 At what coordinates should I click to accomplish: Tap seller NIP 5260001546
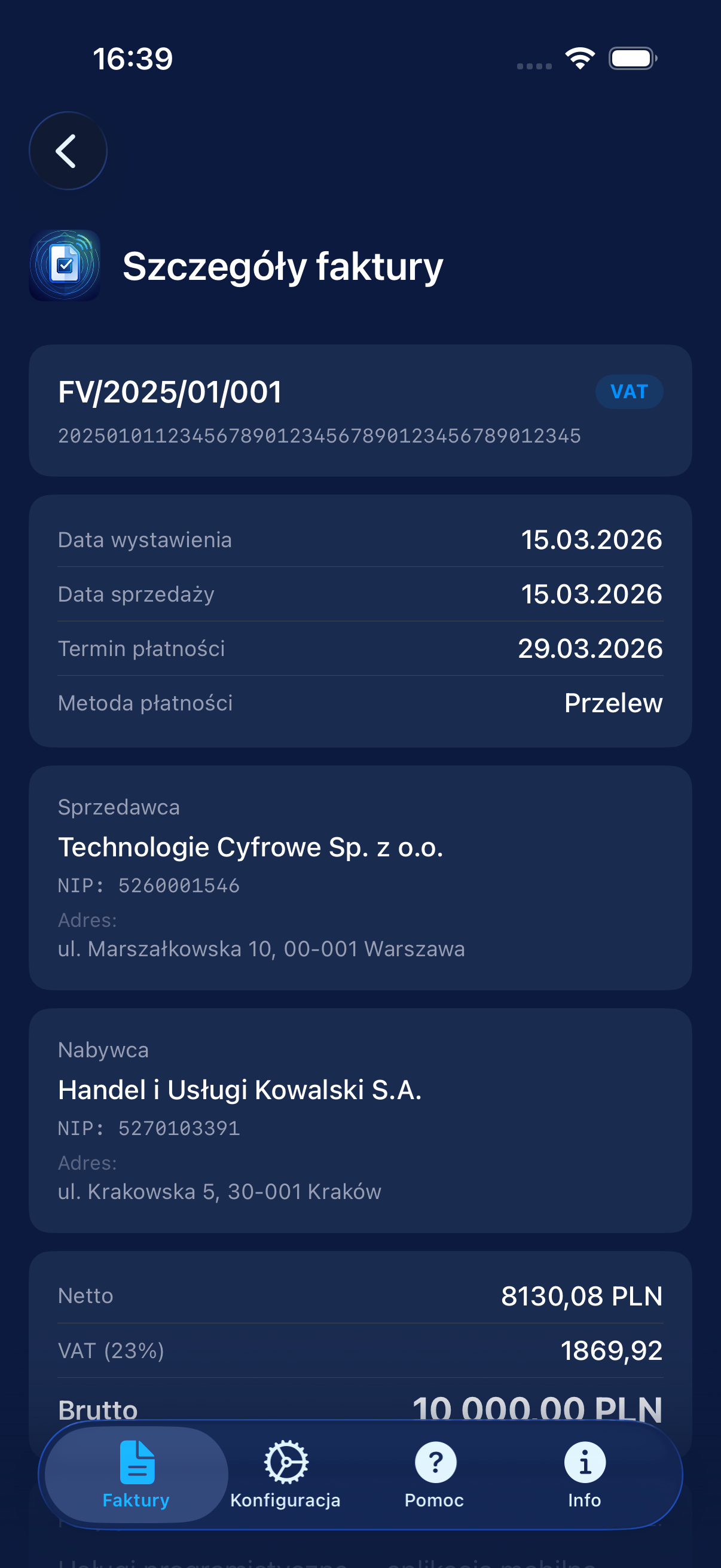[149, 886]
